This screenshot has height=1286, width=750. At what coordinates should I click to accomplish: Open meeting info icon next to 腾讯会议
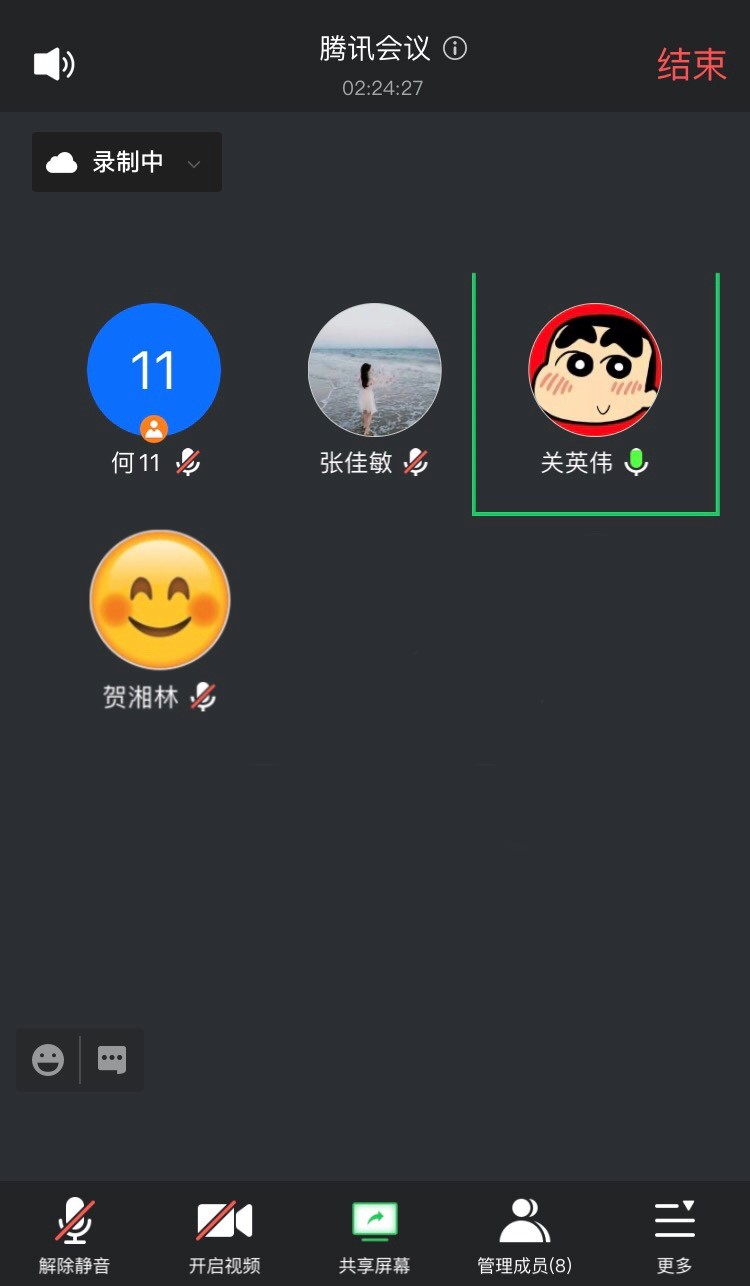(x=455, y=48)
